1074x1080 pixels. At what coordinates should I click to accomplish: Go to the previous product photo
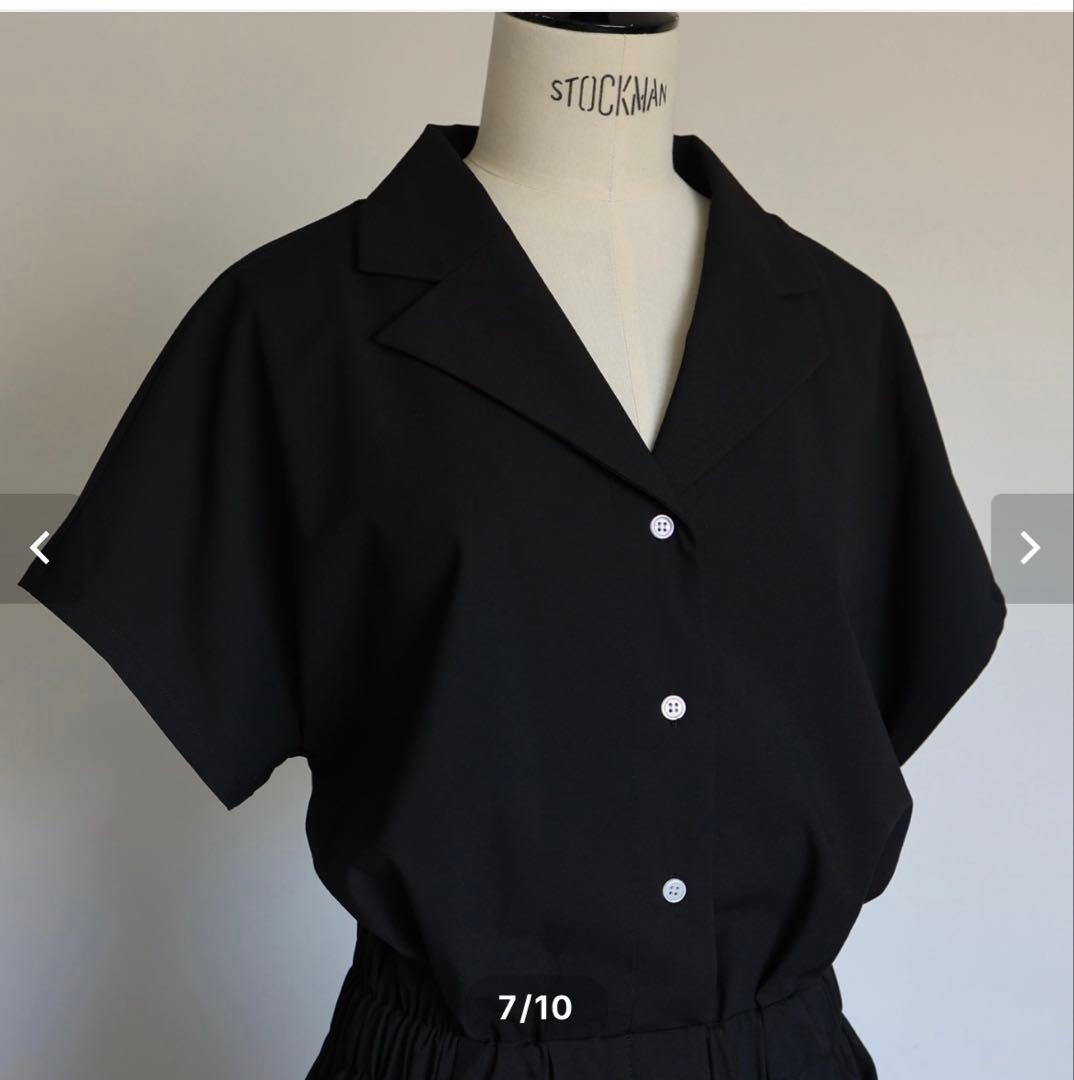click(40, 548)
